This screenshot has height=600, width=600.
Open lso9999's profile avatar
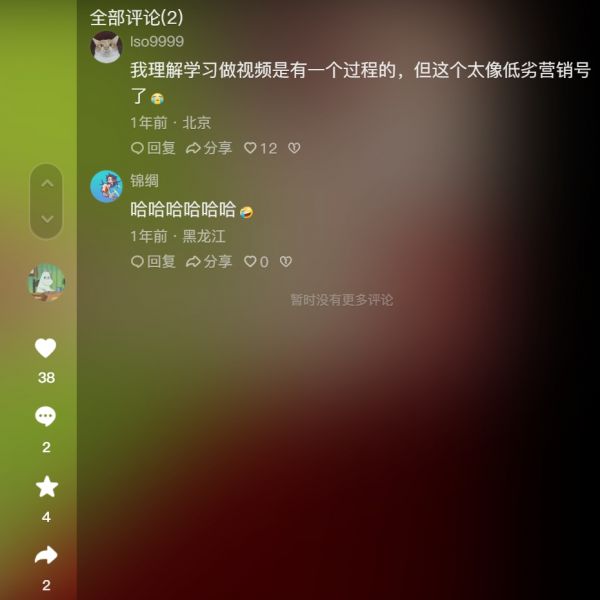tap(106, 47)
